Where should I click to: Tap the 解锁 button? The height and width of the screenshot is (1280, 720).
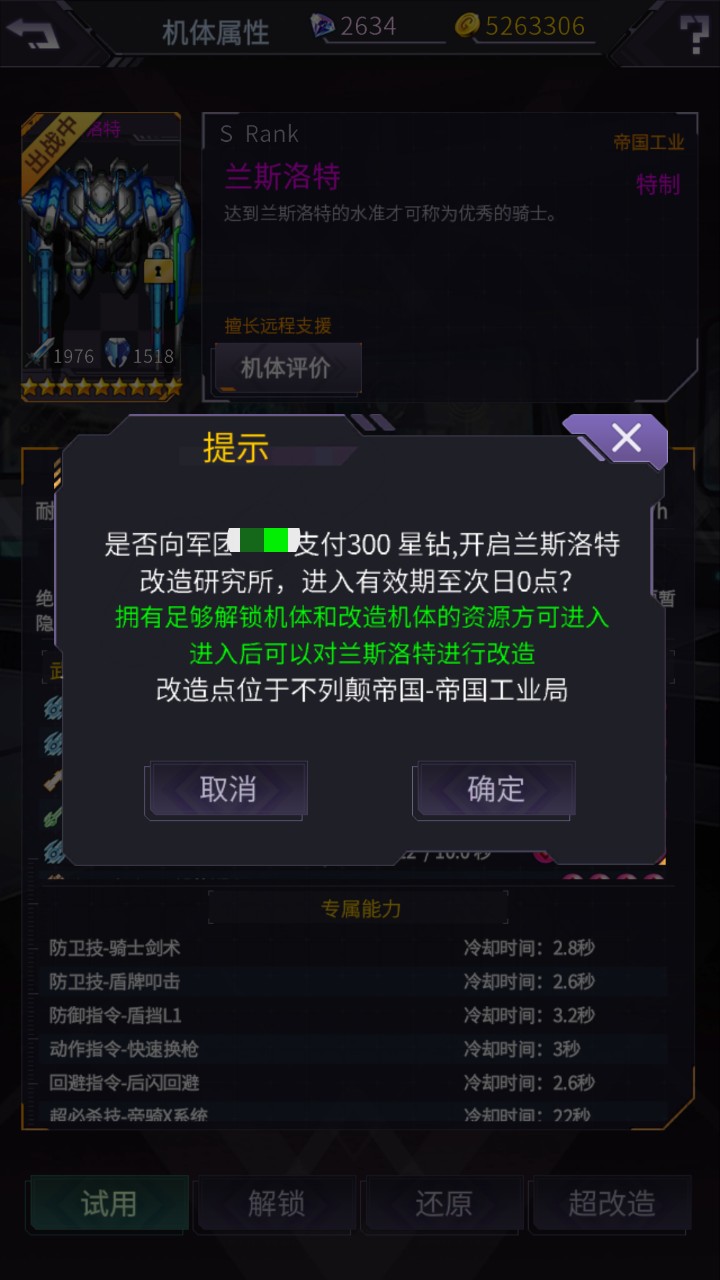click(x=276, y=1203)
